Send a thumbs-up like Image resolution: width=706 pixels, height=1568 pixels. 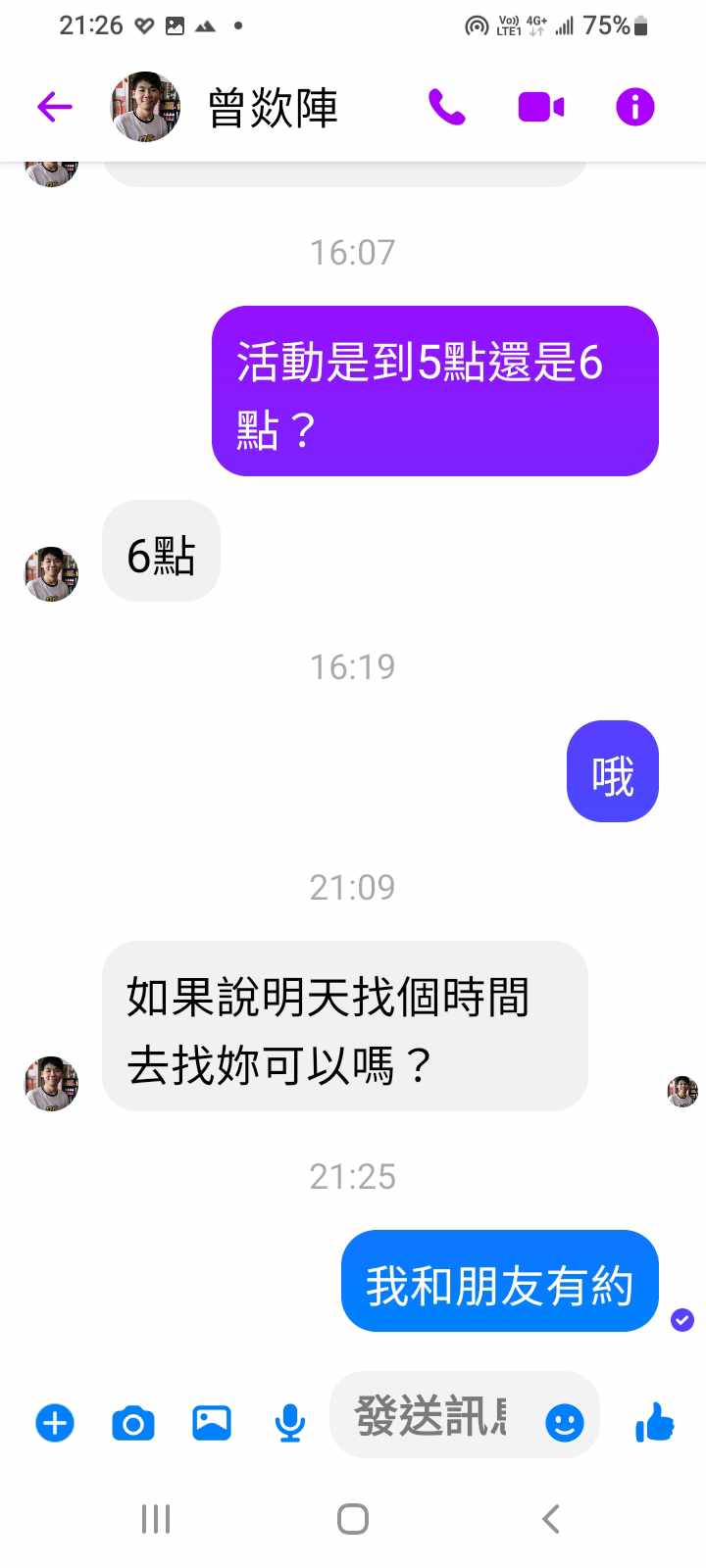tap(655, 1421)
